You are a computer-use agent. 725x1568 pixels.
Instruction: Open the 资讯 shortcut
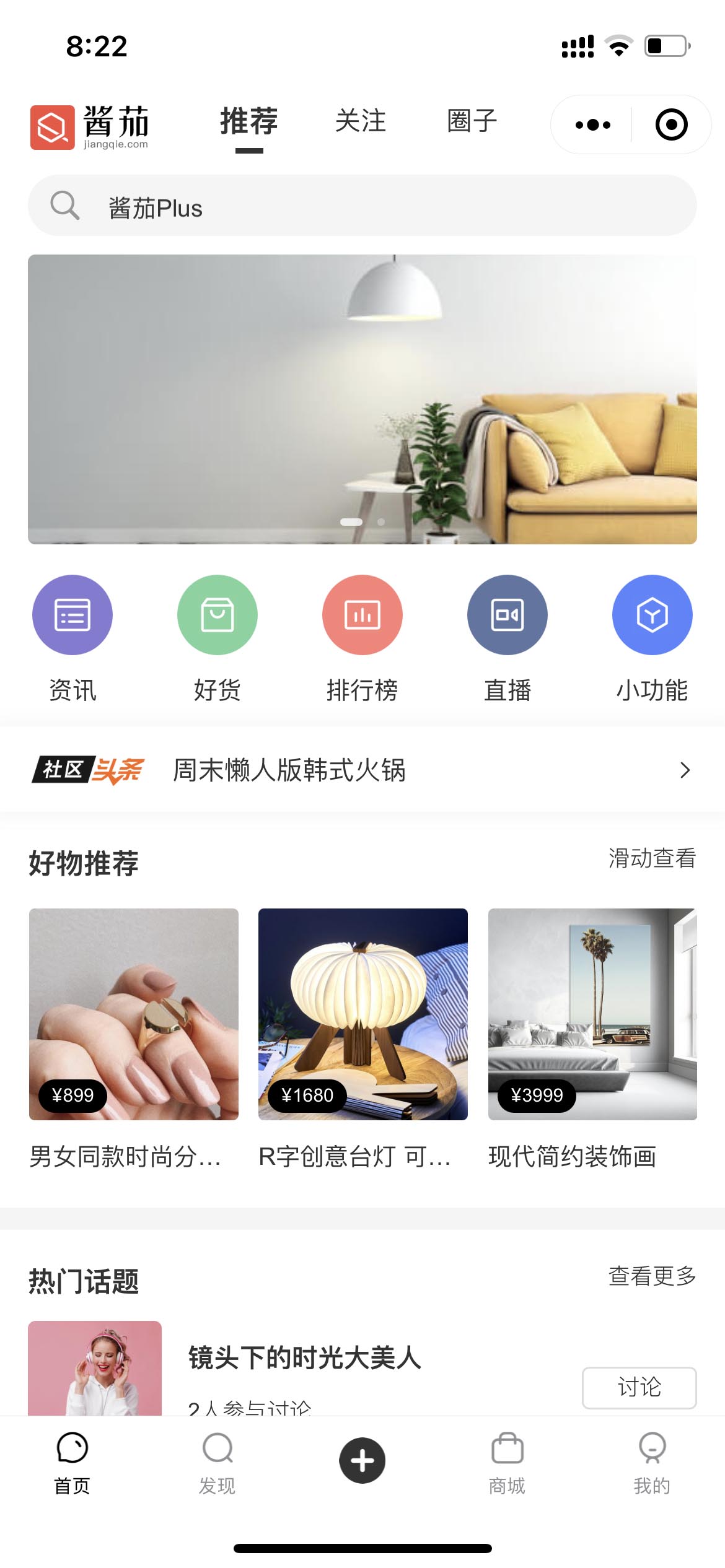(72, 639)
